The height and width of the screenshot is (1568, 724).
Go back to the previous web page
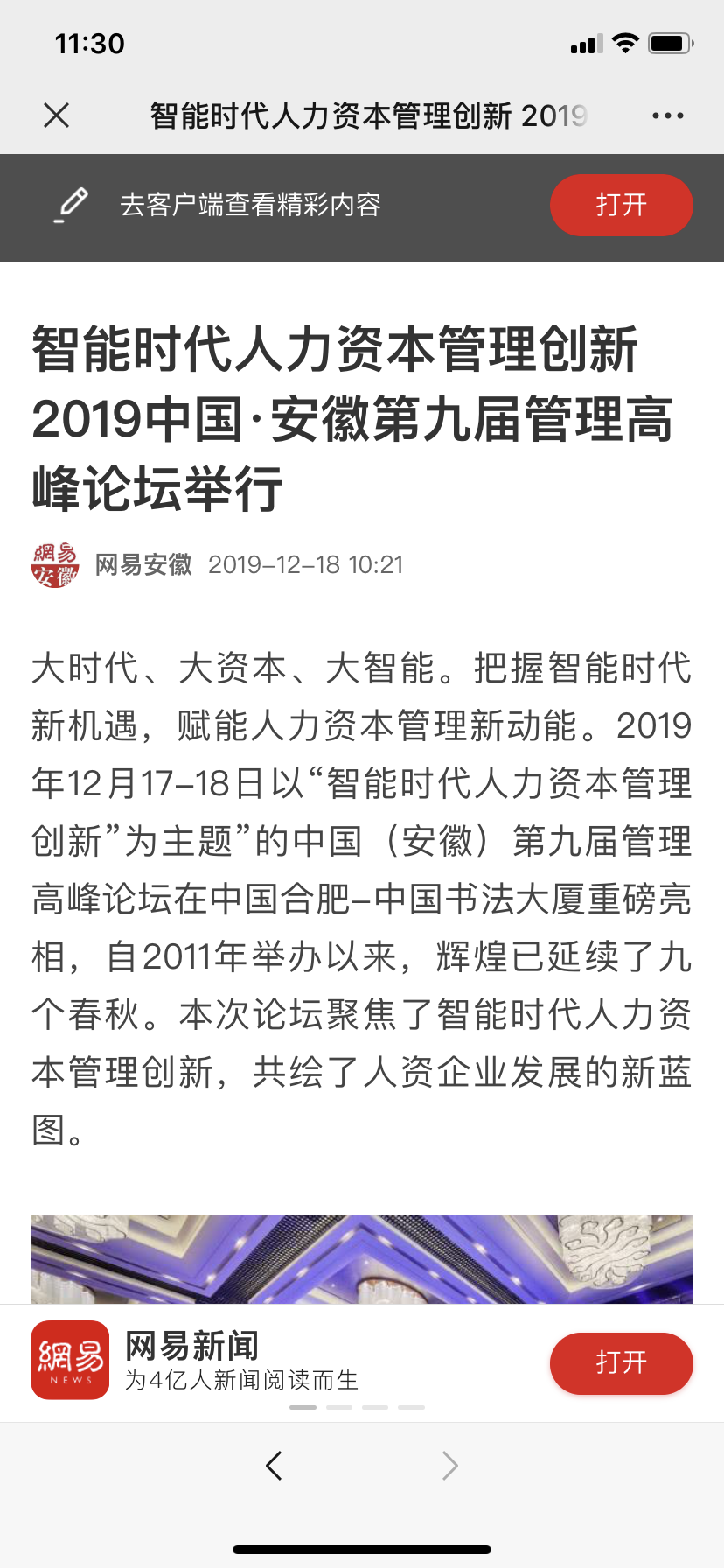click(274, 1465)
